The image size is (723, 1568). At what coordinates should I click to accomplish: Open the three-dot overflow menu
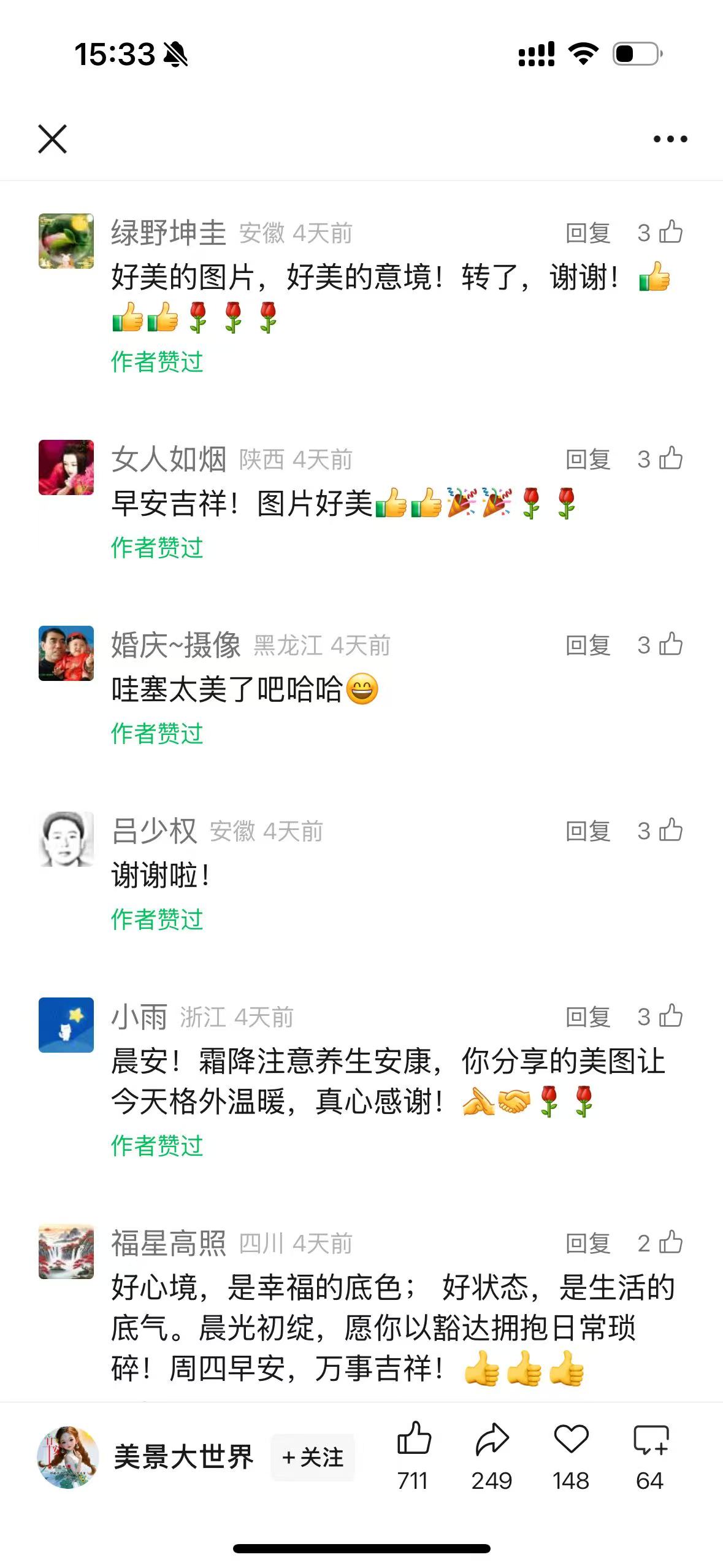(x=670, y=139)
